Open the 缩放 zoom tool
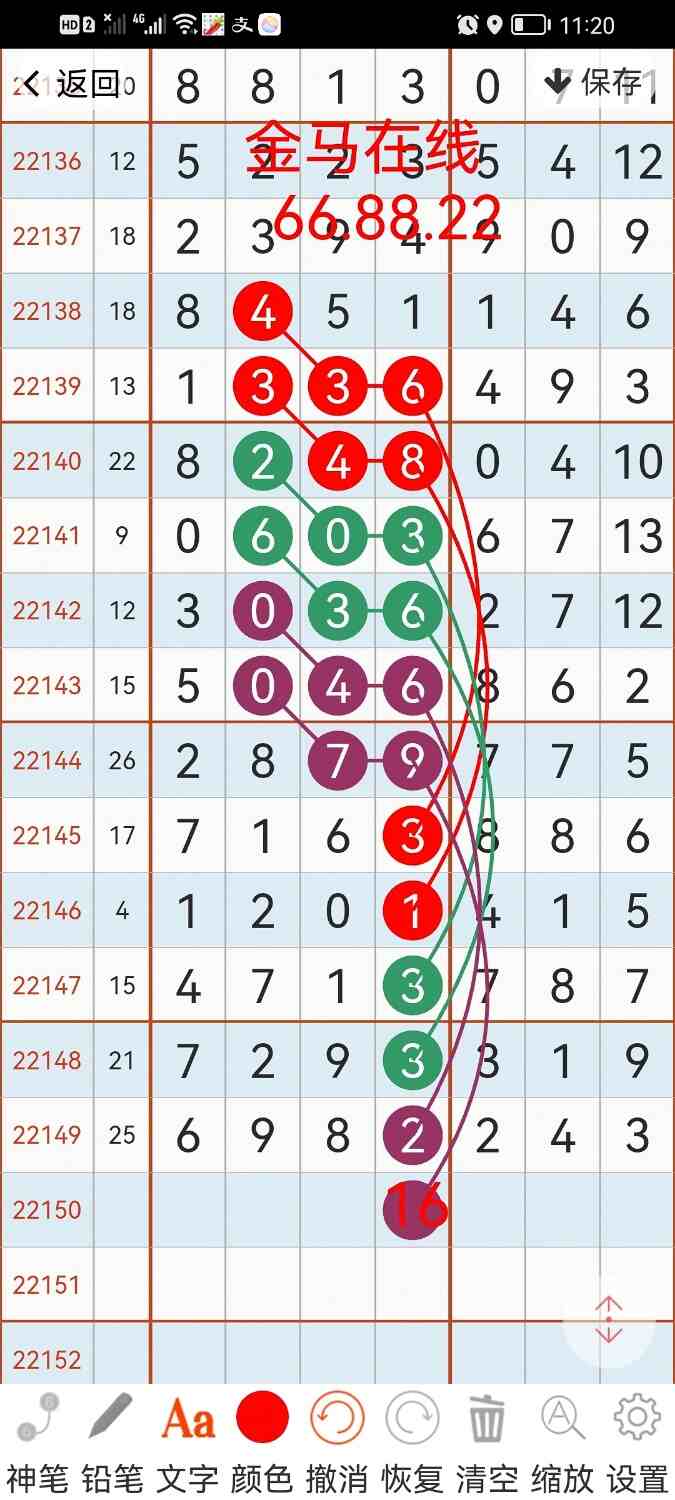 (x=562, y=1440)
